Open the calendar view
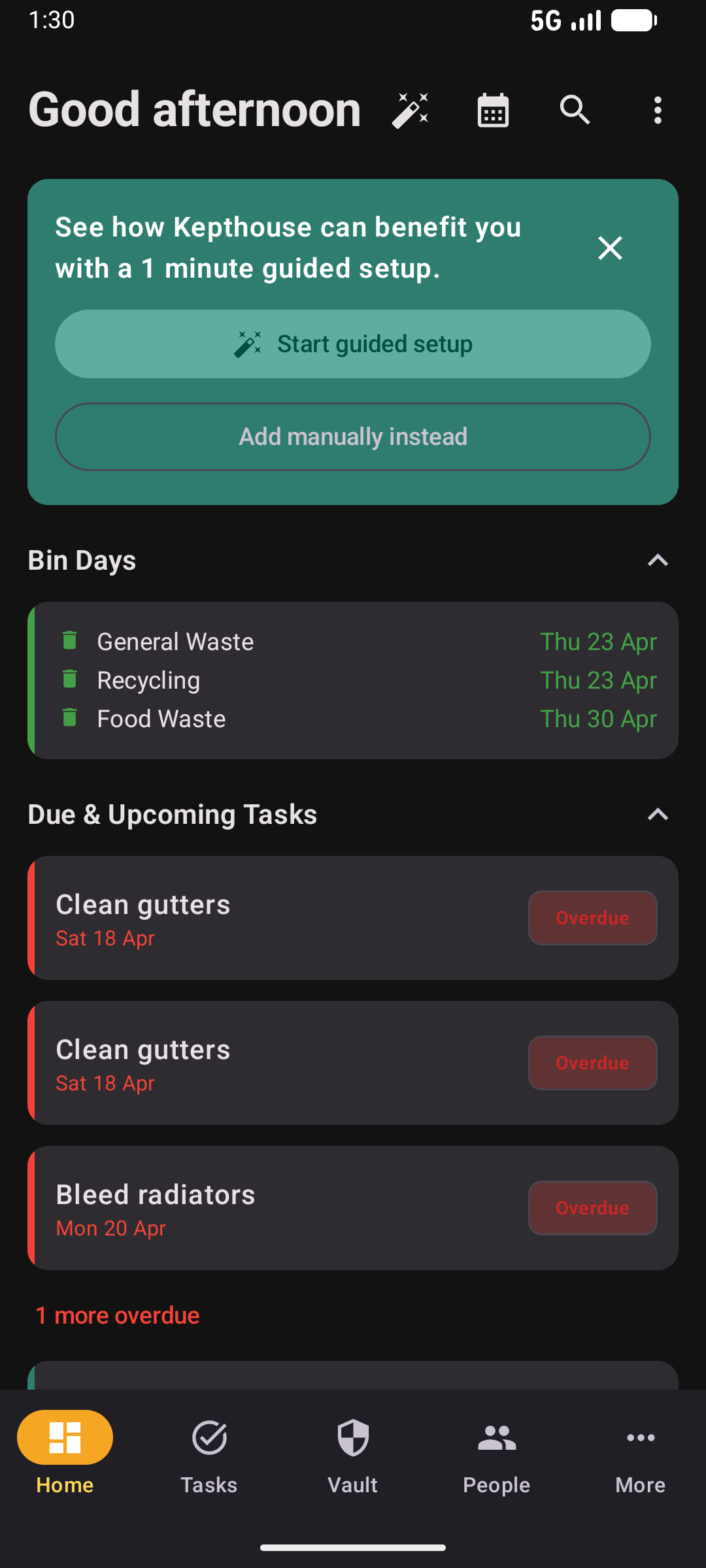Image resolution: width=706 pixels, height=1568 pixels. [493, 110]
